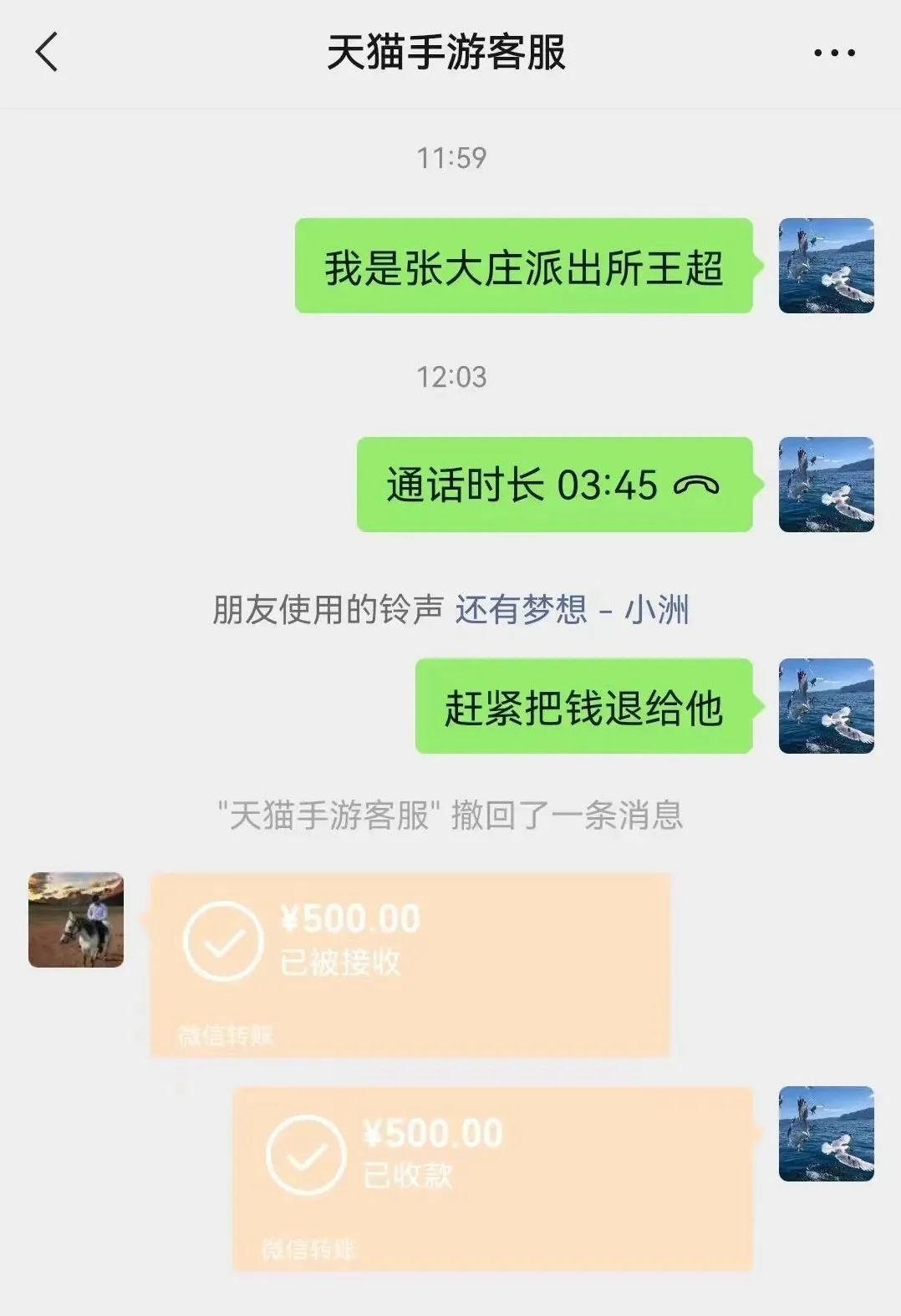The width and height of the screenshot is (901, 1316).
Task: Open the avatar beside 我是张大庄派出所王超
Action: tap(826, 266)
